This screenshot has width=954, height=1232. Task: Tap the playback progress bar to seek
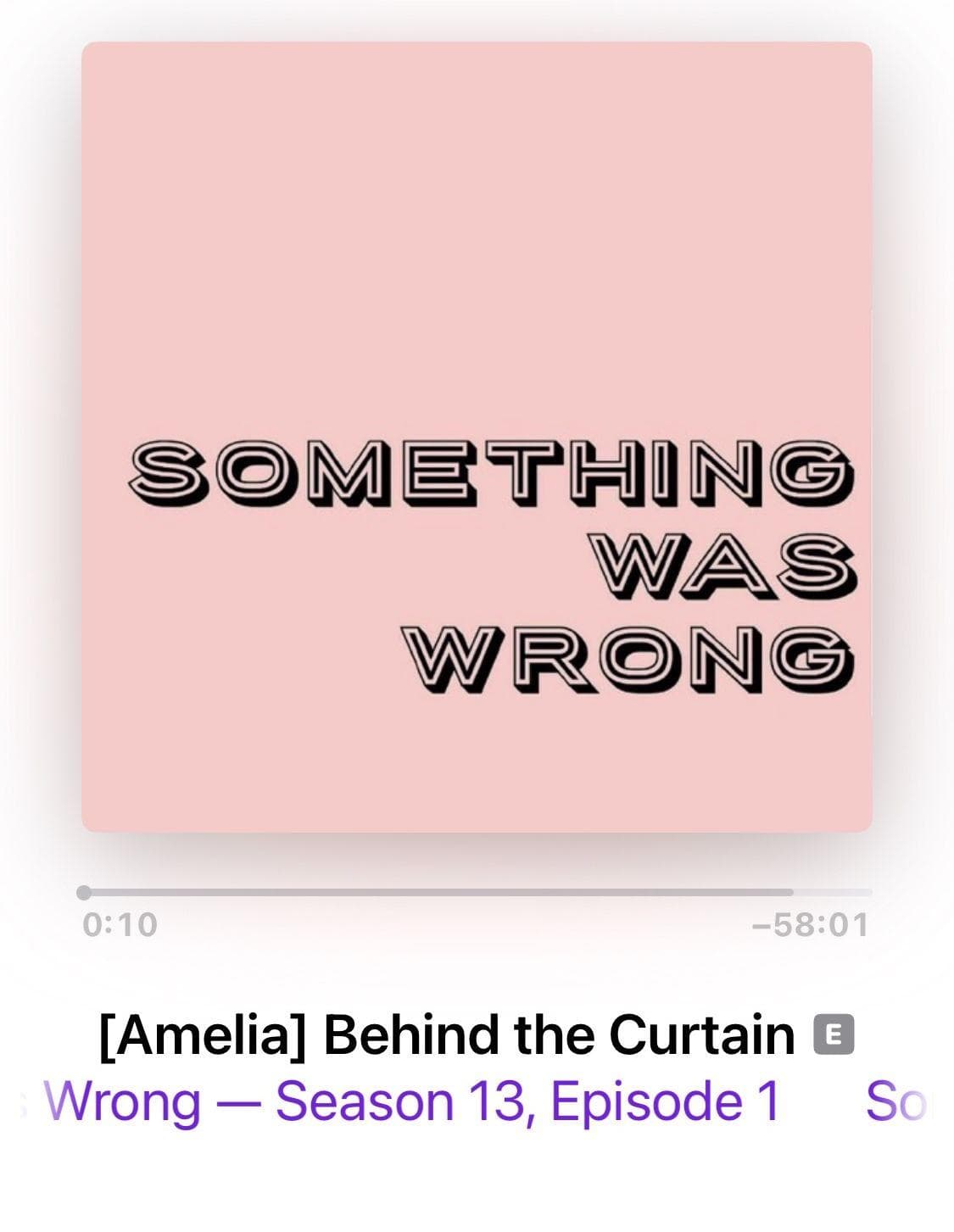coord(477,892)
